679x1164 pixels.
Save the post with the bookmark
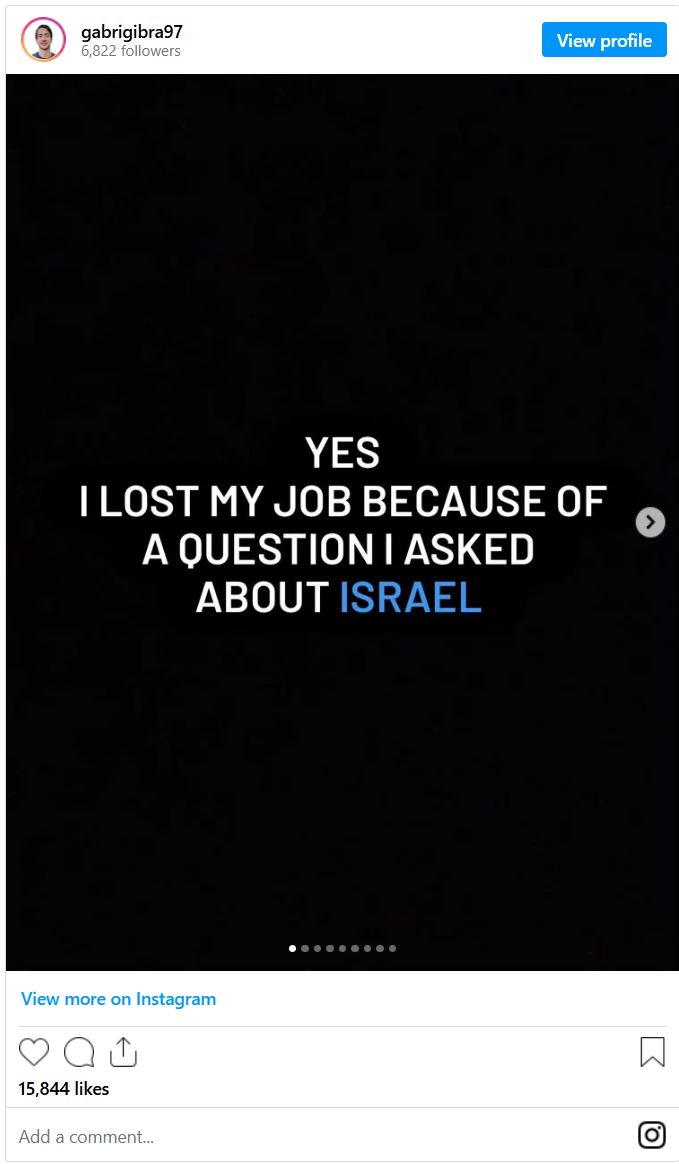(x=652, y=1052)
